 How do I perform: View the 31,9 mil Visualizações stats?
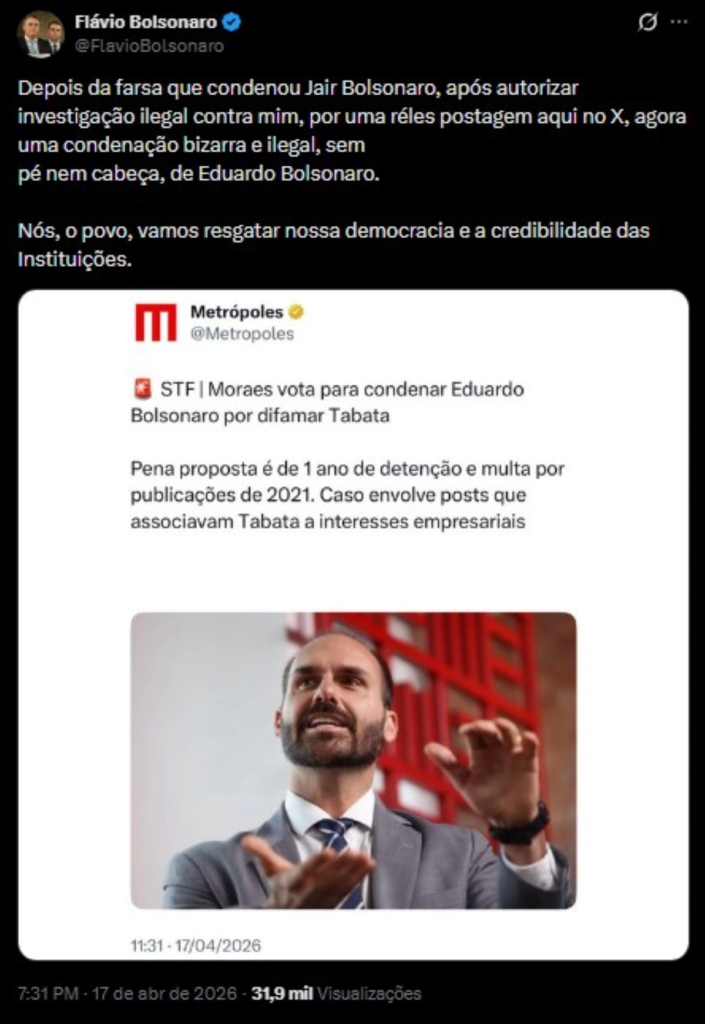[336, 994]
